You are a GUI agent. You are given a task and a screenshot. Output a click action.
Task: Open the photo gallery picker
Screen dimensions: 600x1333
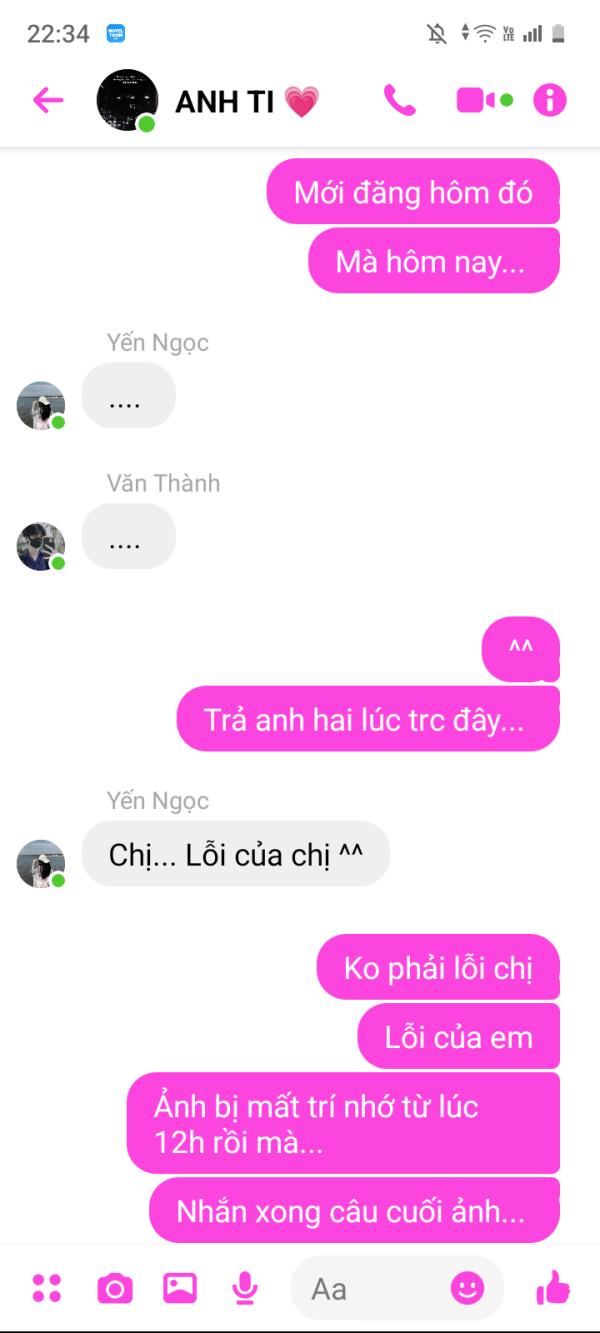click(x=180, y=1288)
